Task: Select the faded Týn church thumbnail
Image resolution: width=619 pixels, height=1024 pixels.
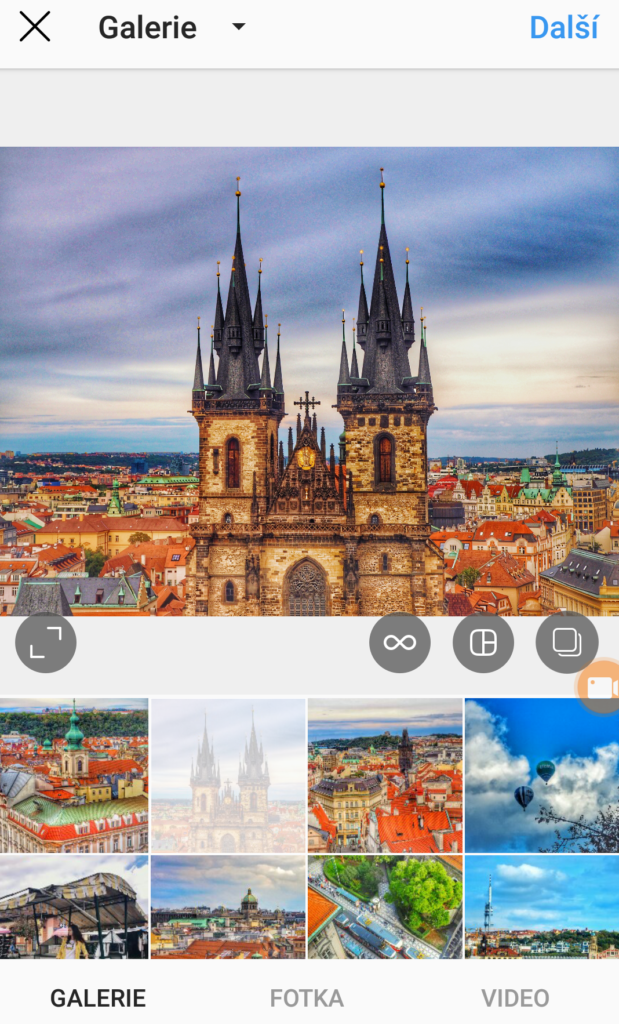Action: click(228, 775)
